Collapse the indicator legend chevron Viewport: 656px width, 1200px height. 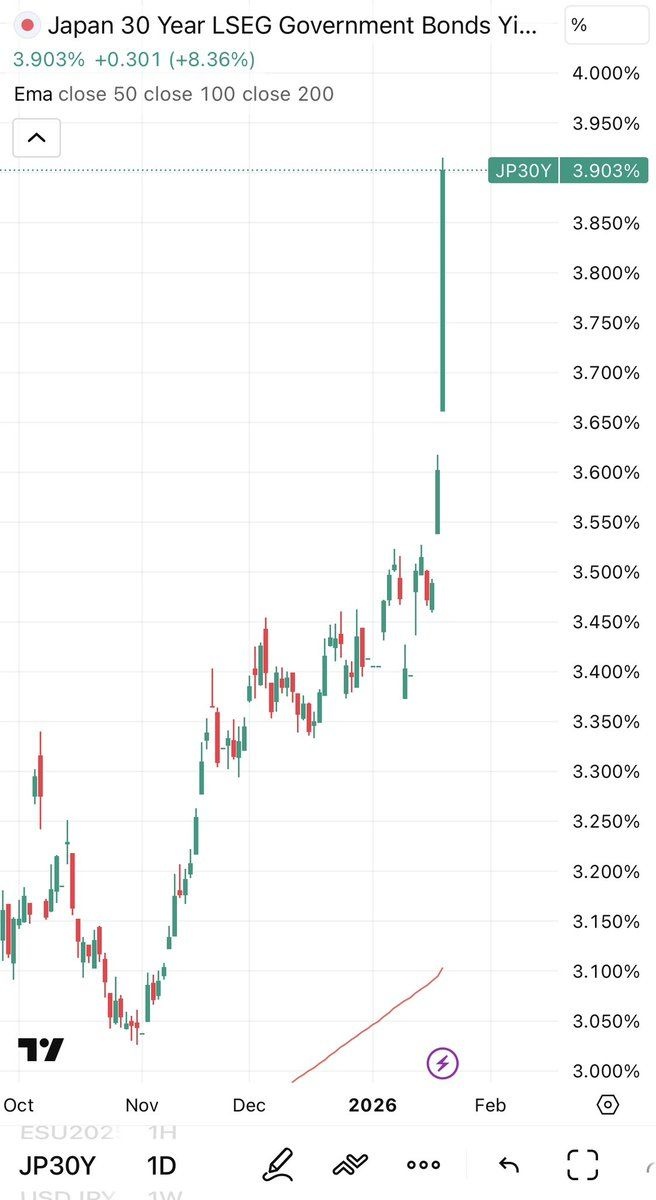coord(37,138)
